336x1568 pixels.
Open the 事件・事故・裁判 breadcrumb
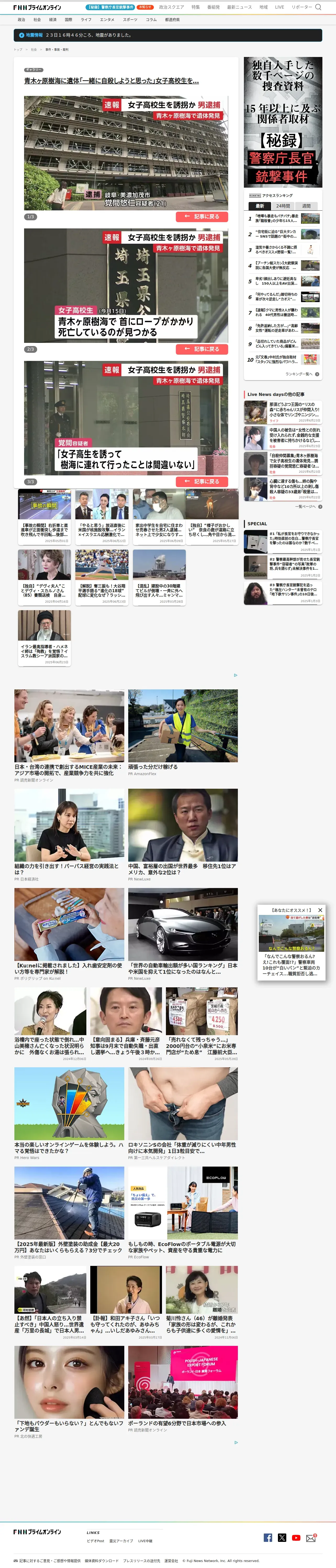tap(57, 50)
